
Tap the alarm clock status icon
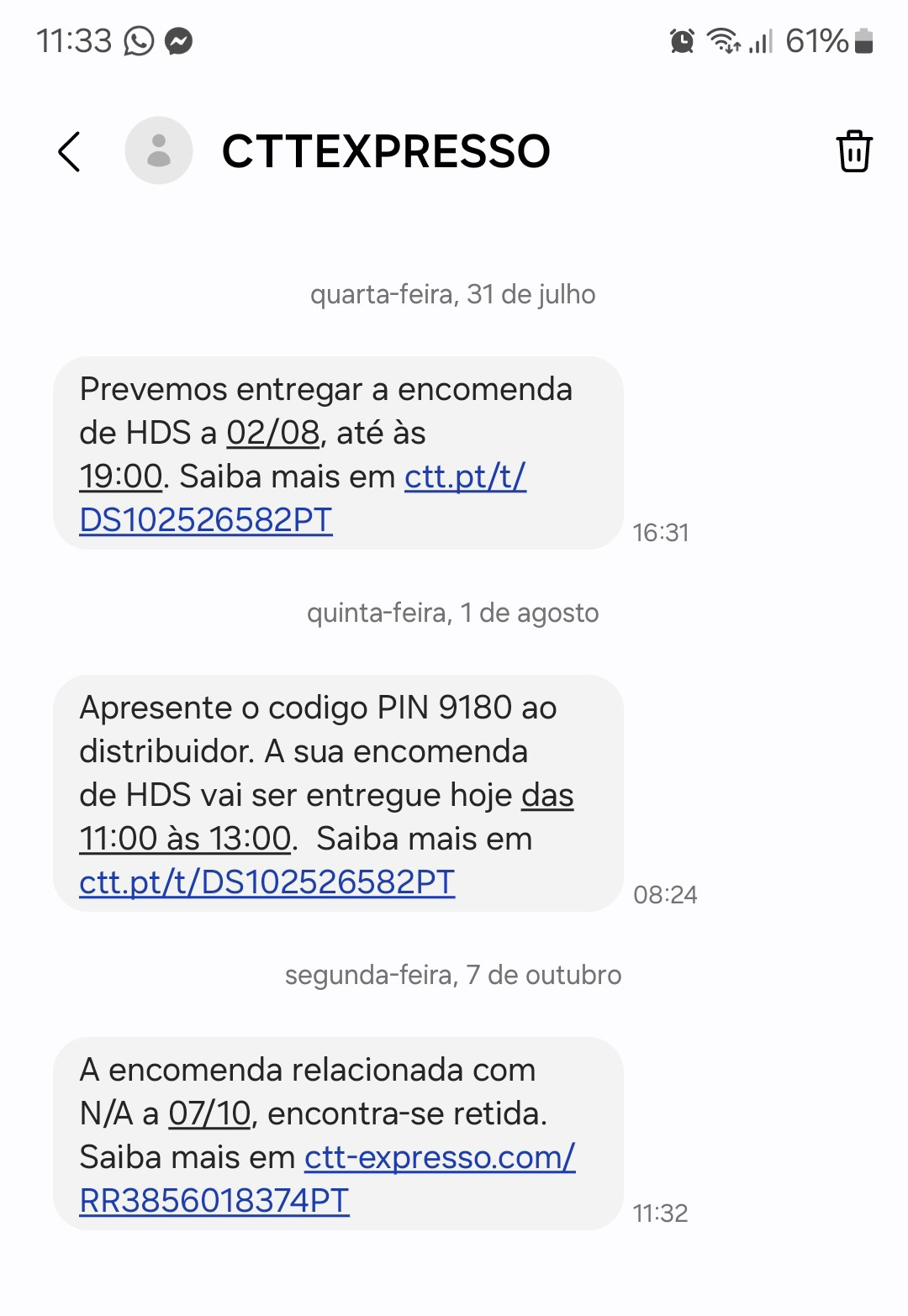682,39
